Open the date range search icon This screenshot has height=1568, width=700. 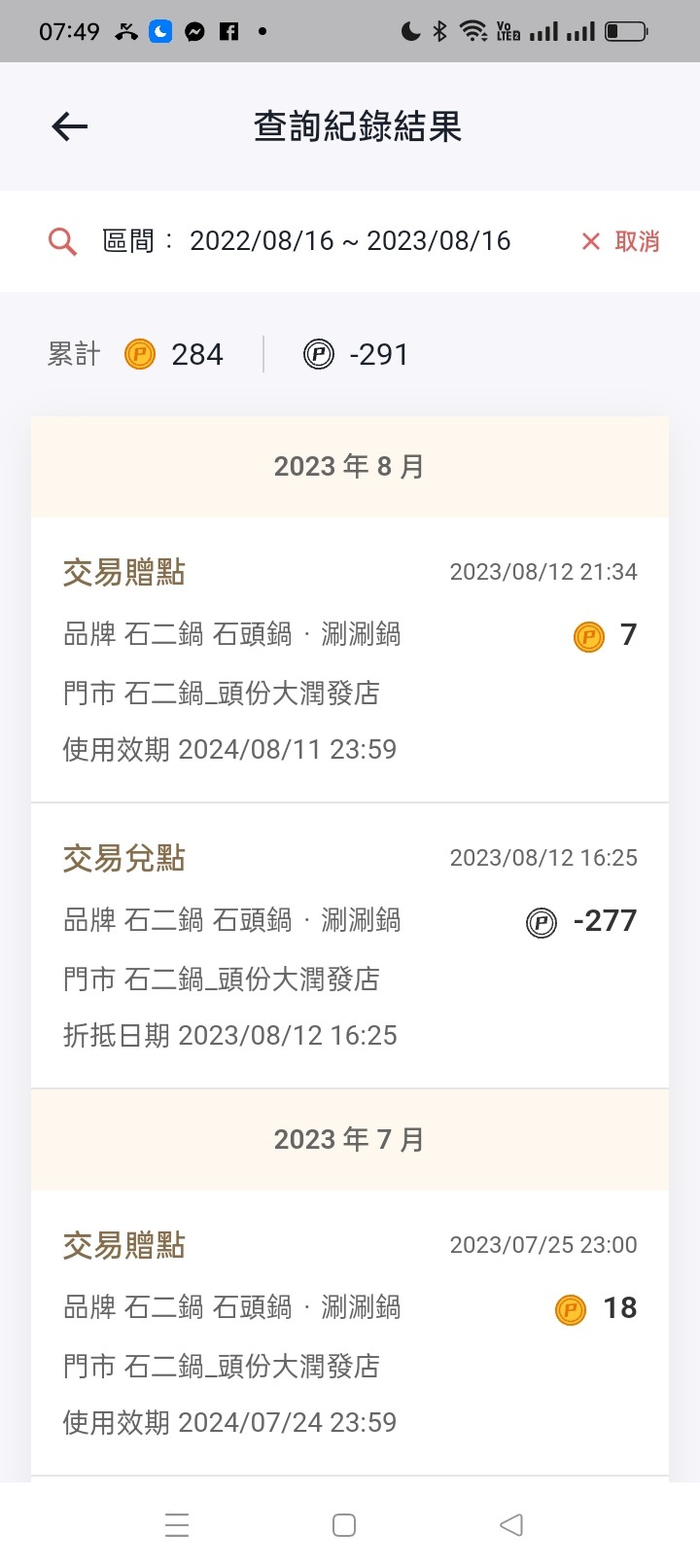click(62, 241)
